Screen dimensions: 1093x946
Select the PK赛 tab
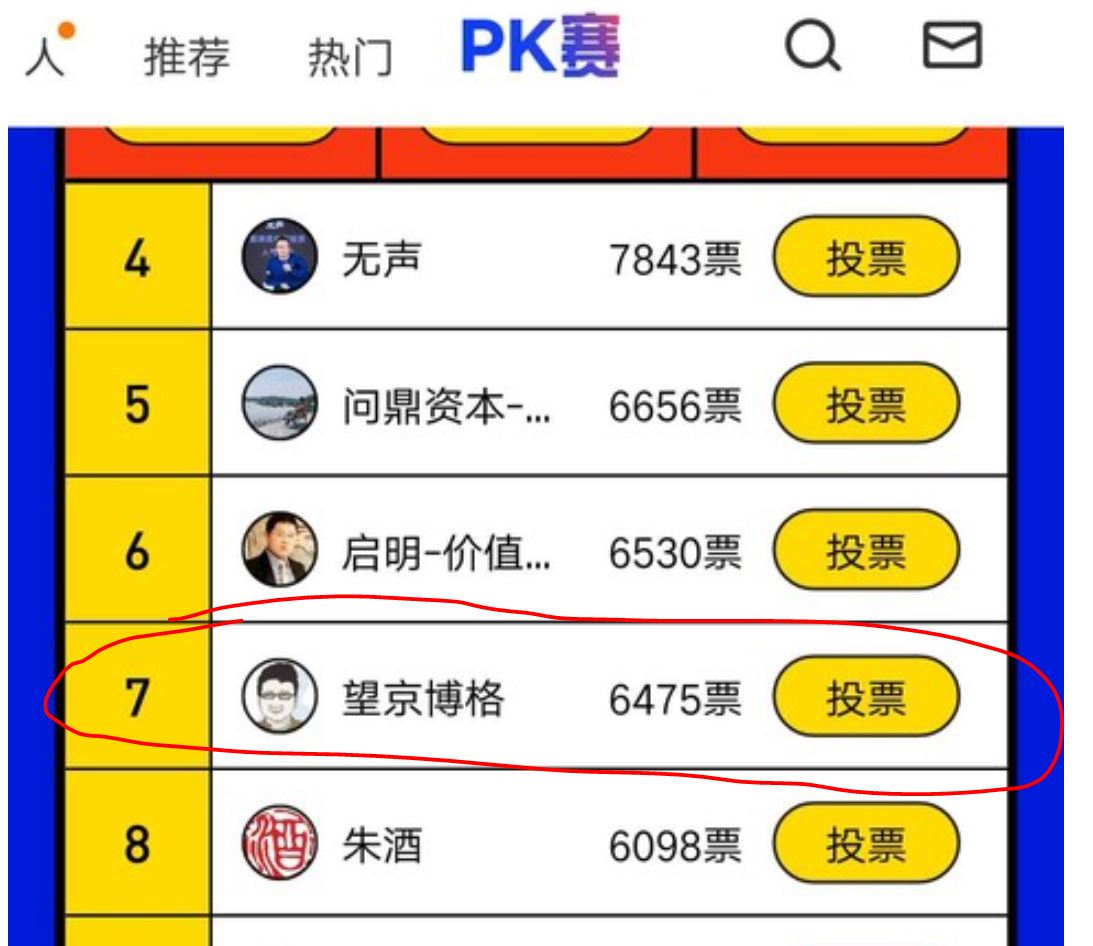539,50
